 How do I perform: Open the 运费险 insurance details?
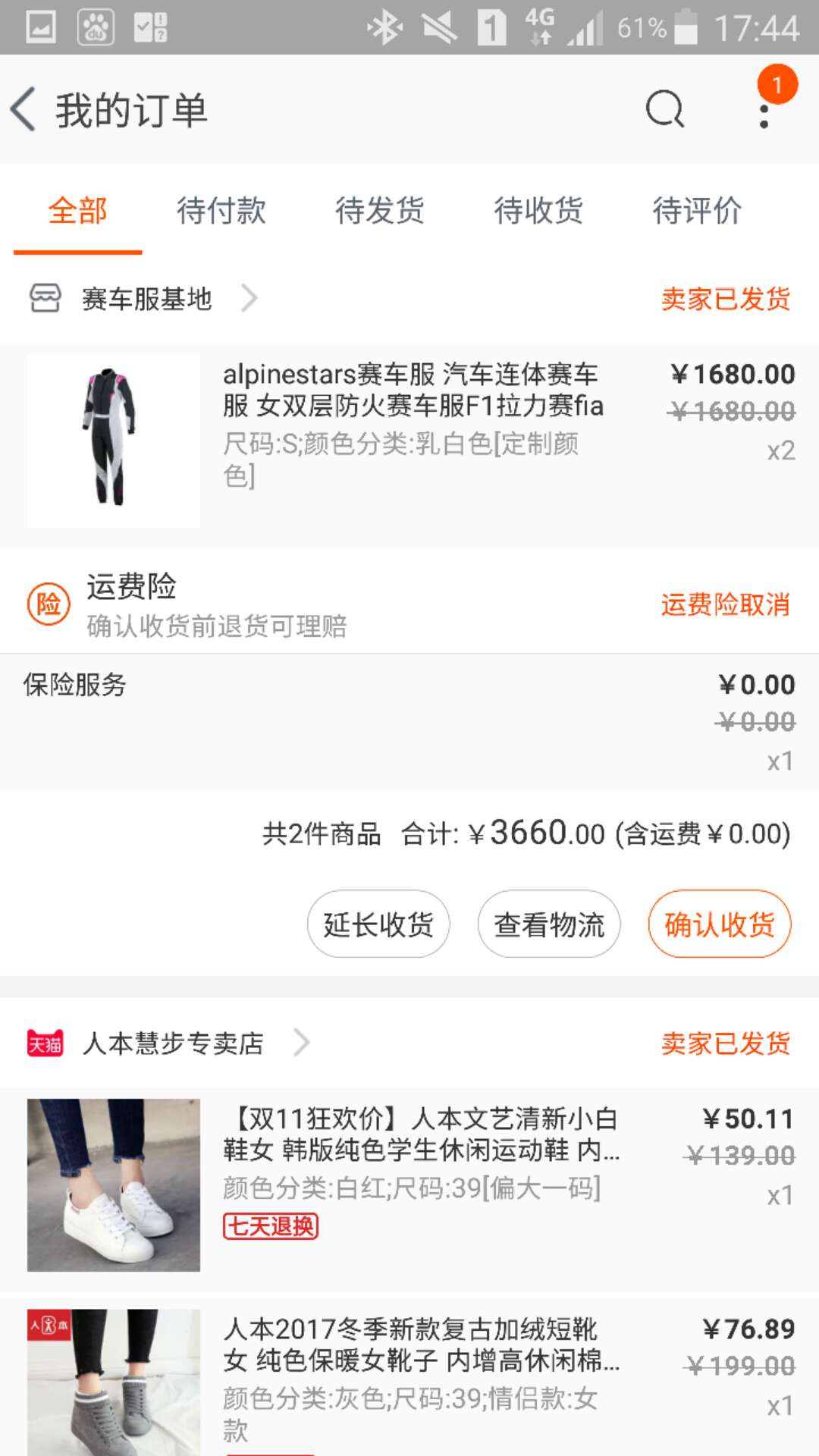[x=216, y=605]
